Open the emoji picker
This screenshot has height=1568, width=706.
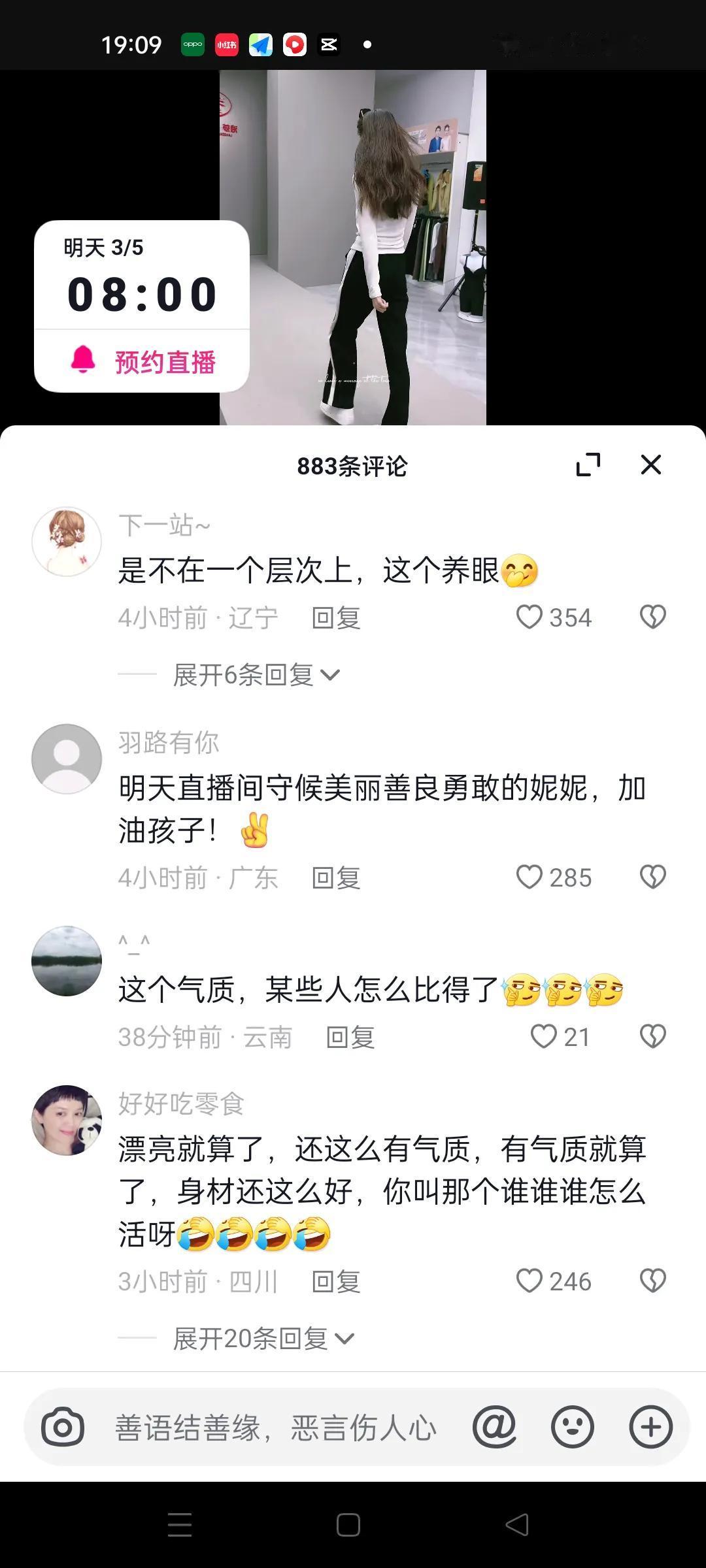coord(572,1427)
